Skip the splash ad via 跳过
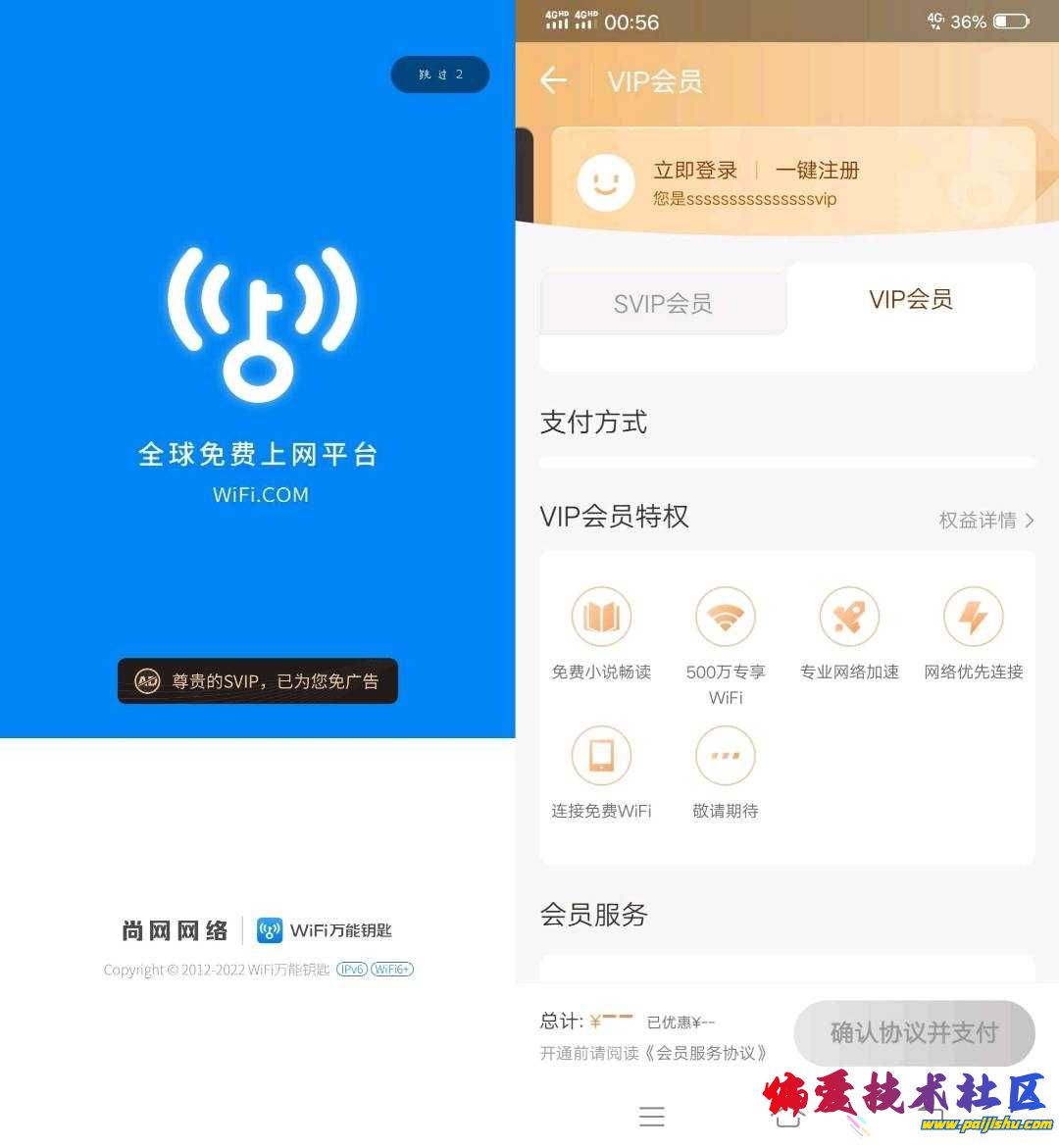The image size is (1059, 1148). tap(439, 75)
